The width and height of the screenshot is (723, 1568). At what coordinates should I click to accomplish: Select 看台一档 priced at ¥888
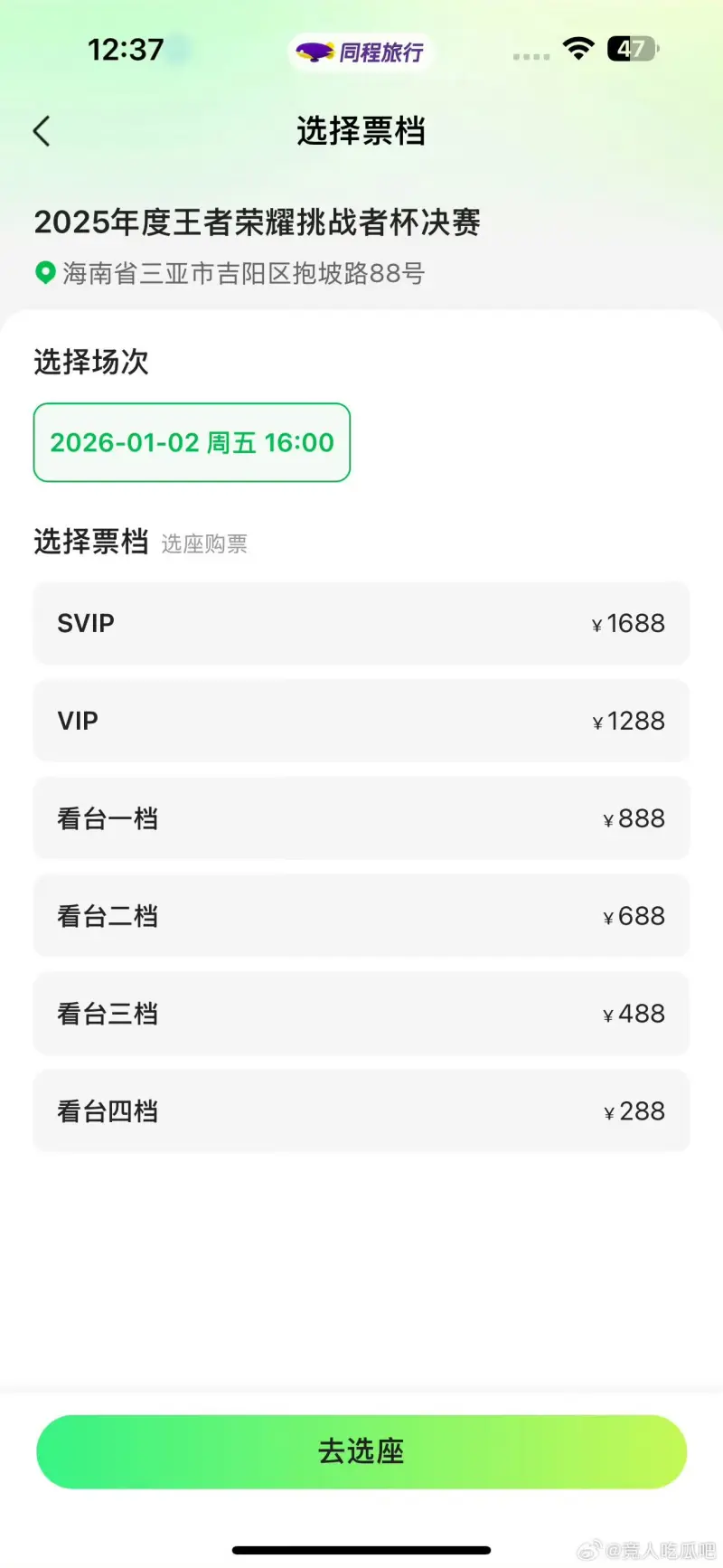(361, 818)
